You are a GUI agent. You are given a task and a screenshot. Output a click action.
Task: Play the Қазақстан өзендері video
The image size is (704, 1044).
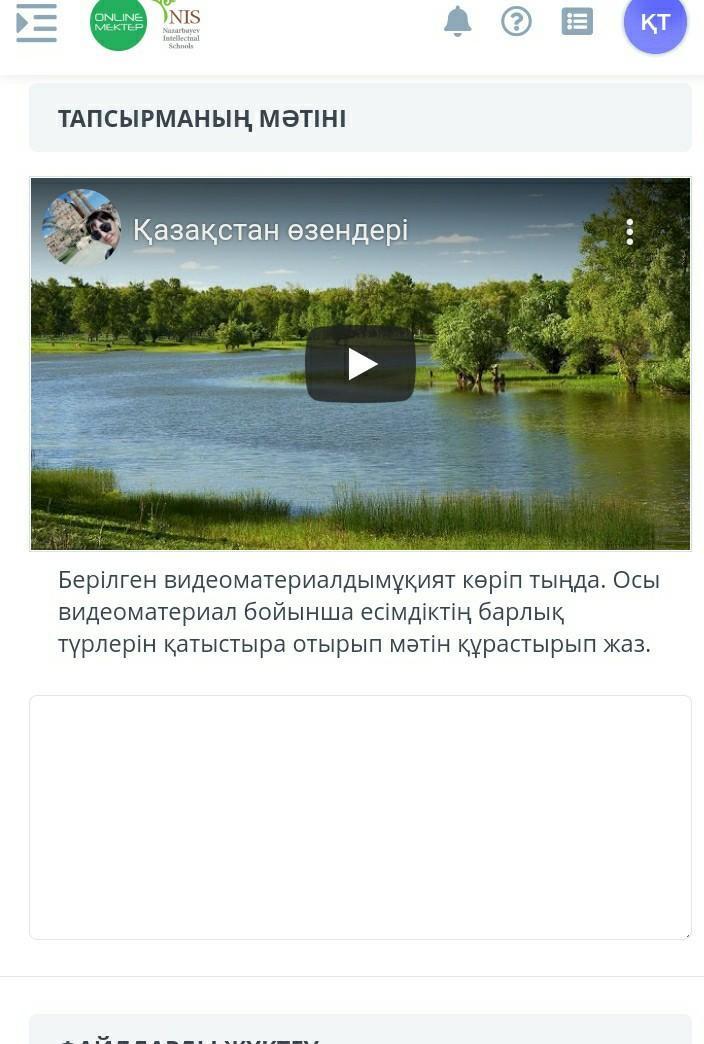tap(360, 364)
